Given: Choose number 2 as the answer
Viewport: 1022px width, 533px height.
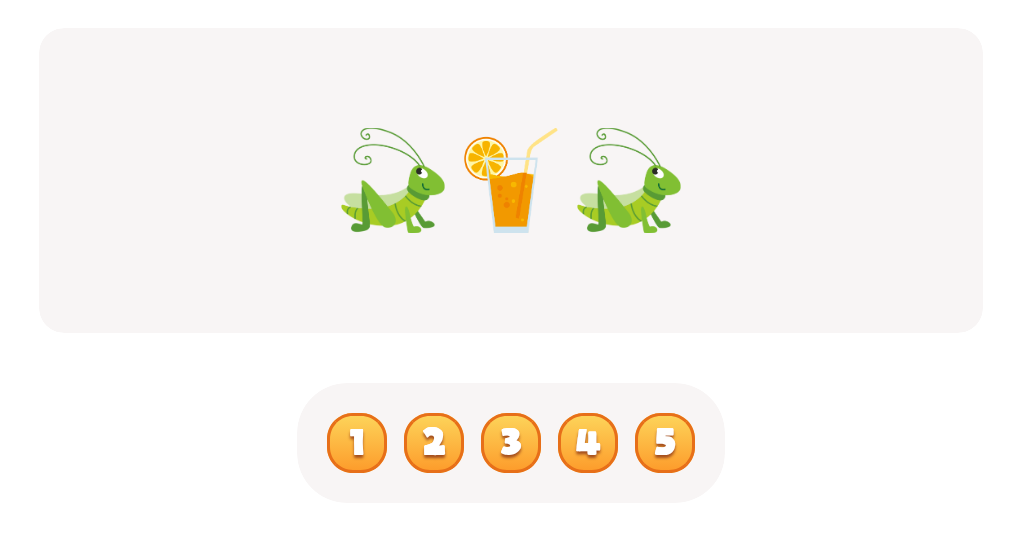Looking at the screenshot, I should 434,443.
